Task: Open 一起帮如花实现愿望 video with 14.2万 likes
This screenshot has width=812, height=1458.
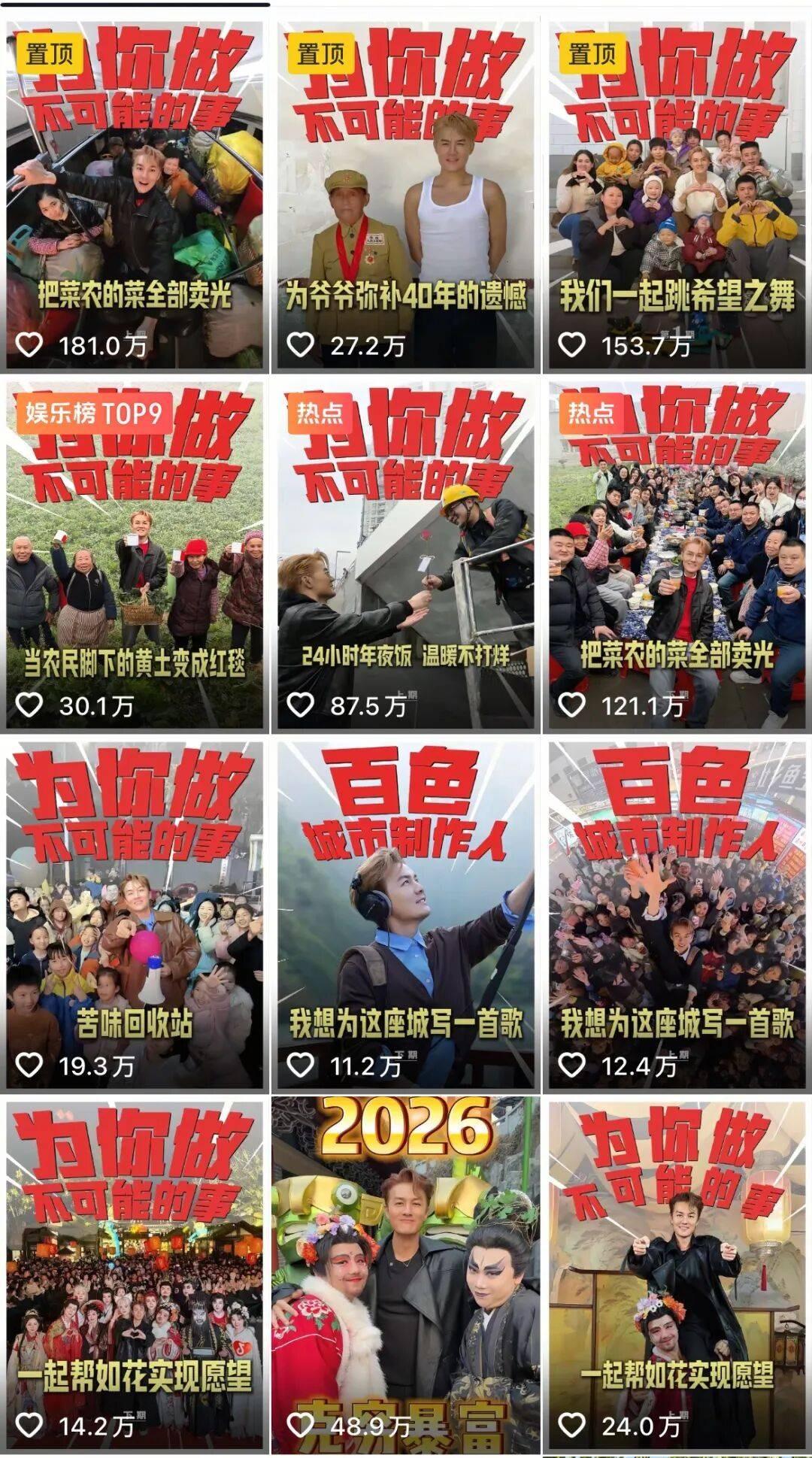Action: (135, 1275)
